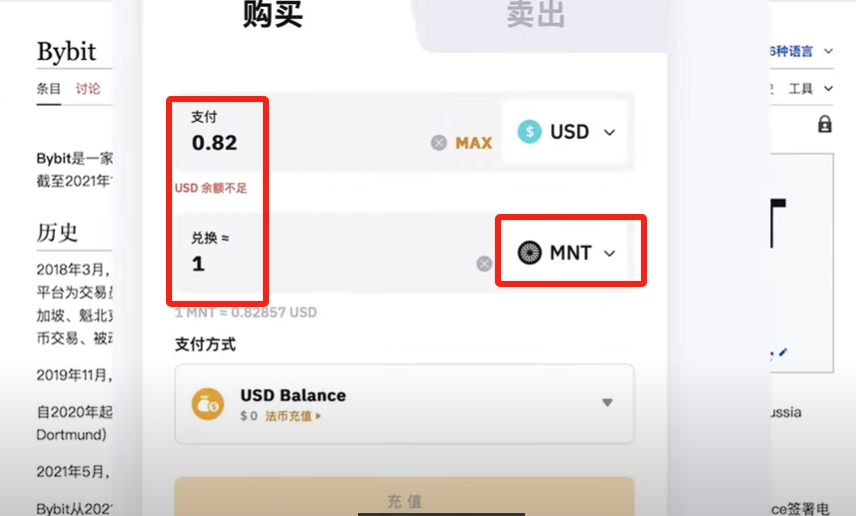Viewport: 856px width, 516px height.
Task: Expand the USD Balance payment method
Action: pos(606,402)
